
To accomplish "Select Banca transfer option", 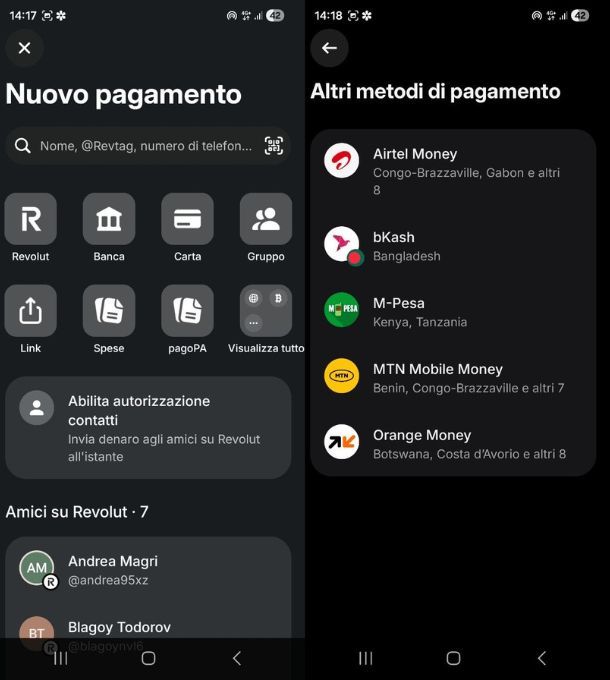I will coord(109,228).
